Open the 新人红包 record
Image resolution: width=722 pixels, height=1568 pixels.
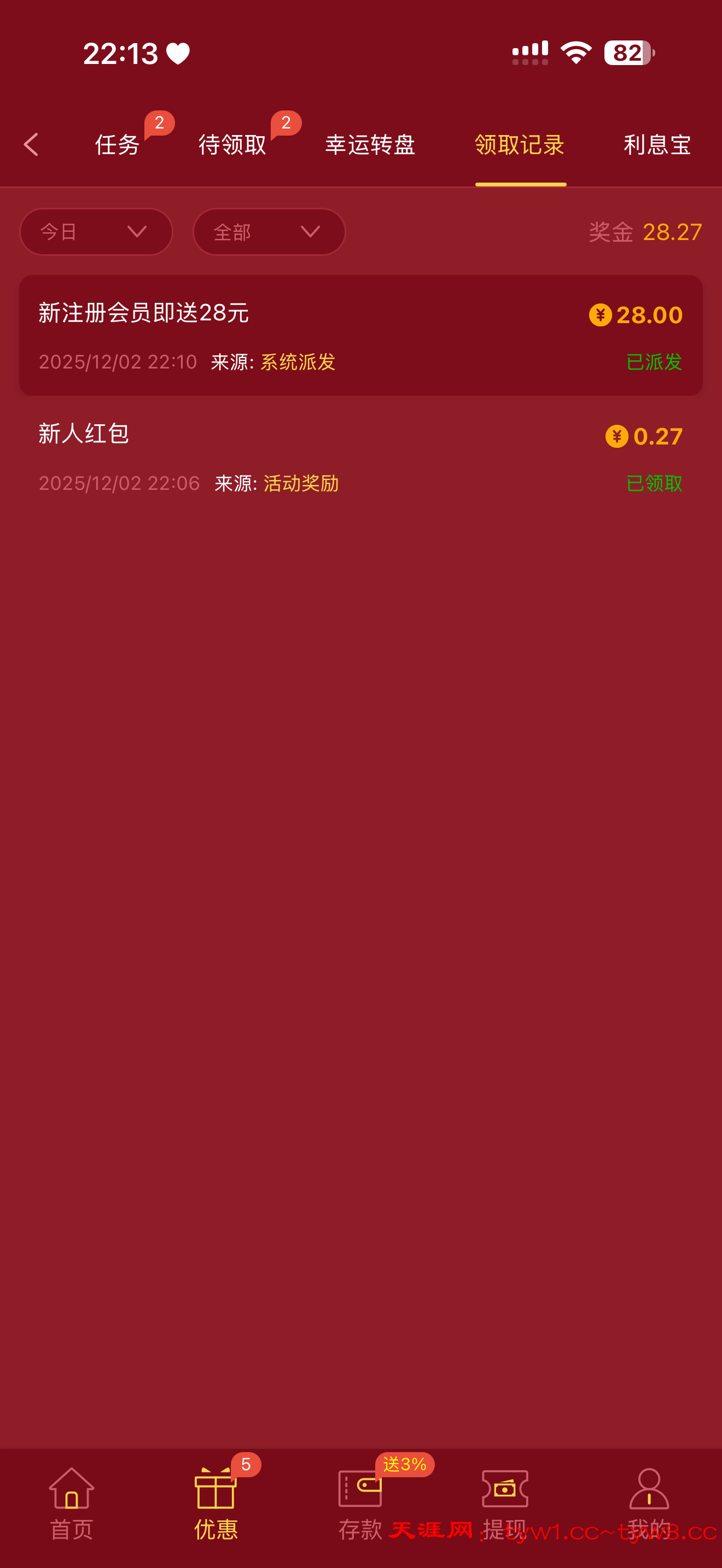(360, 457)
